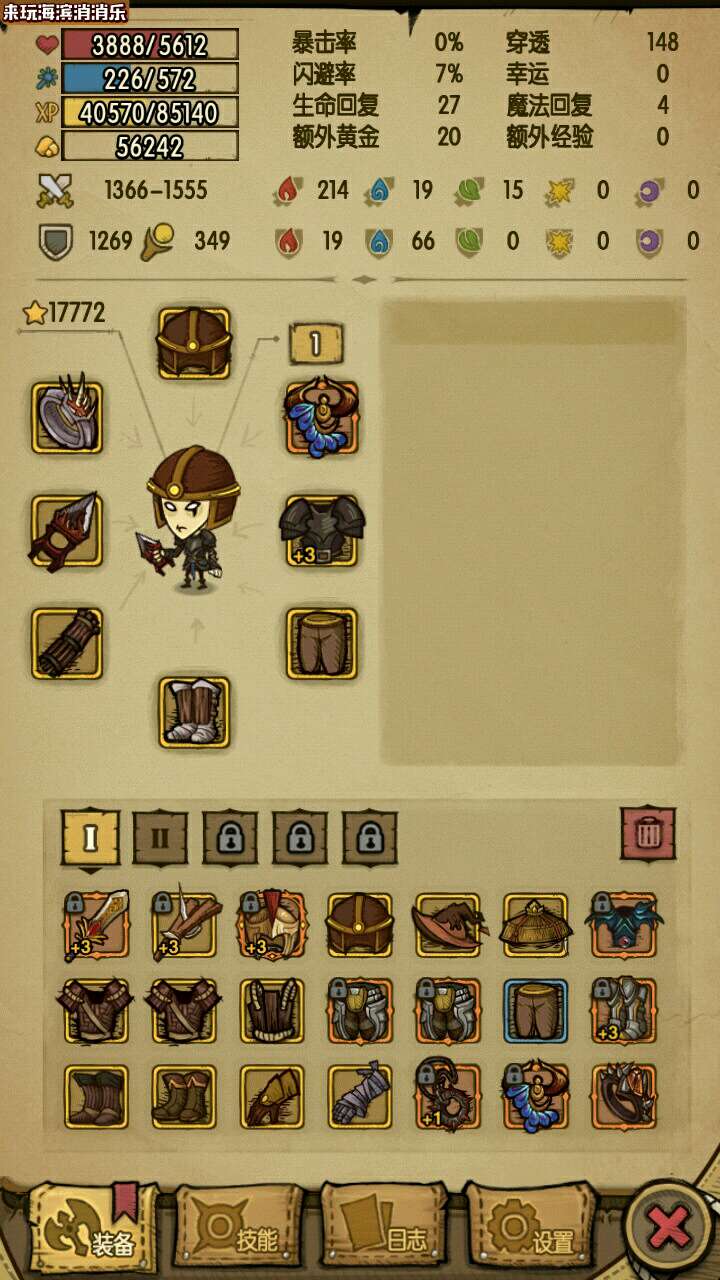Tap the equipped helmet slot
This screenshot has width=720, height=1280.
click(x=194, y=343)
